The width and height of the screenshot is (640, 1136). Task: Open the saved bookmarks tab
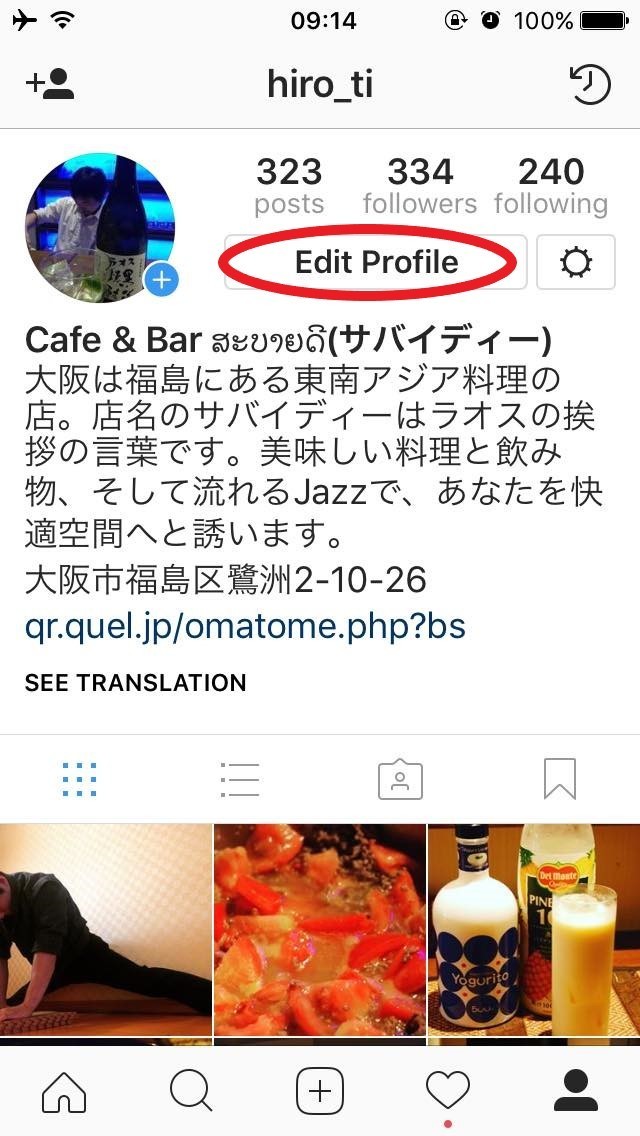coord(560,780)
